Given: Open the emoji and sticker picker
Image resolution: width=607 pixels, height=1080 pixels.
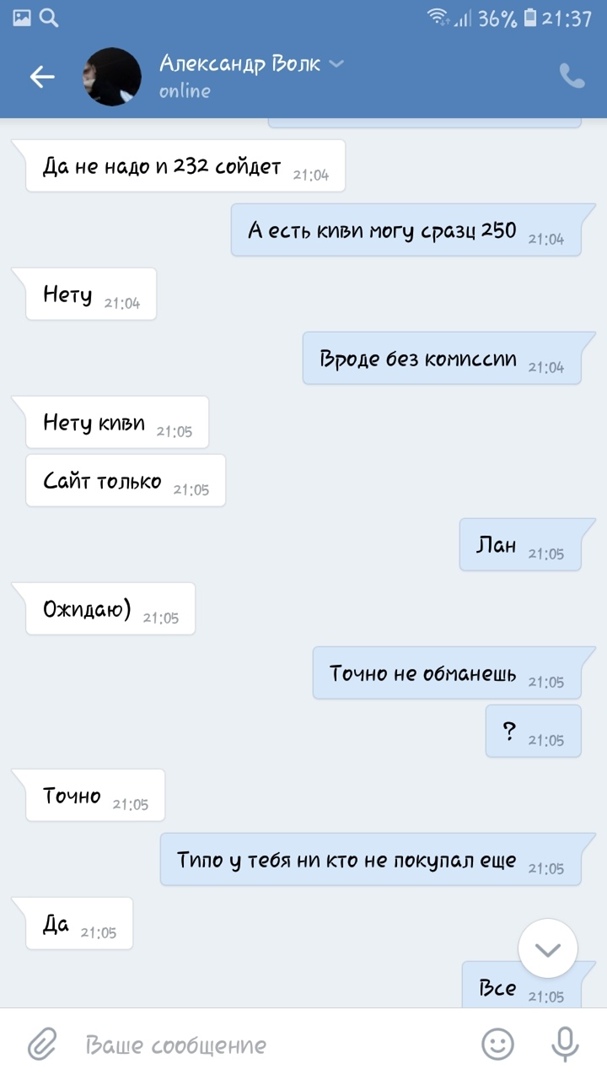Looking at the screenshot, I should (x=497, y=1045).
